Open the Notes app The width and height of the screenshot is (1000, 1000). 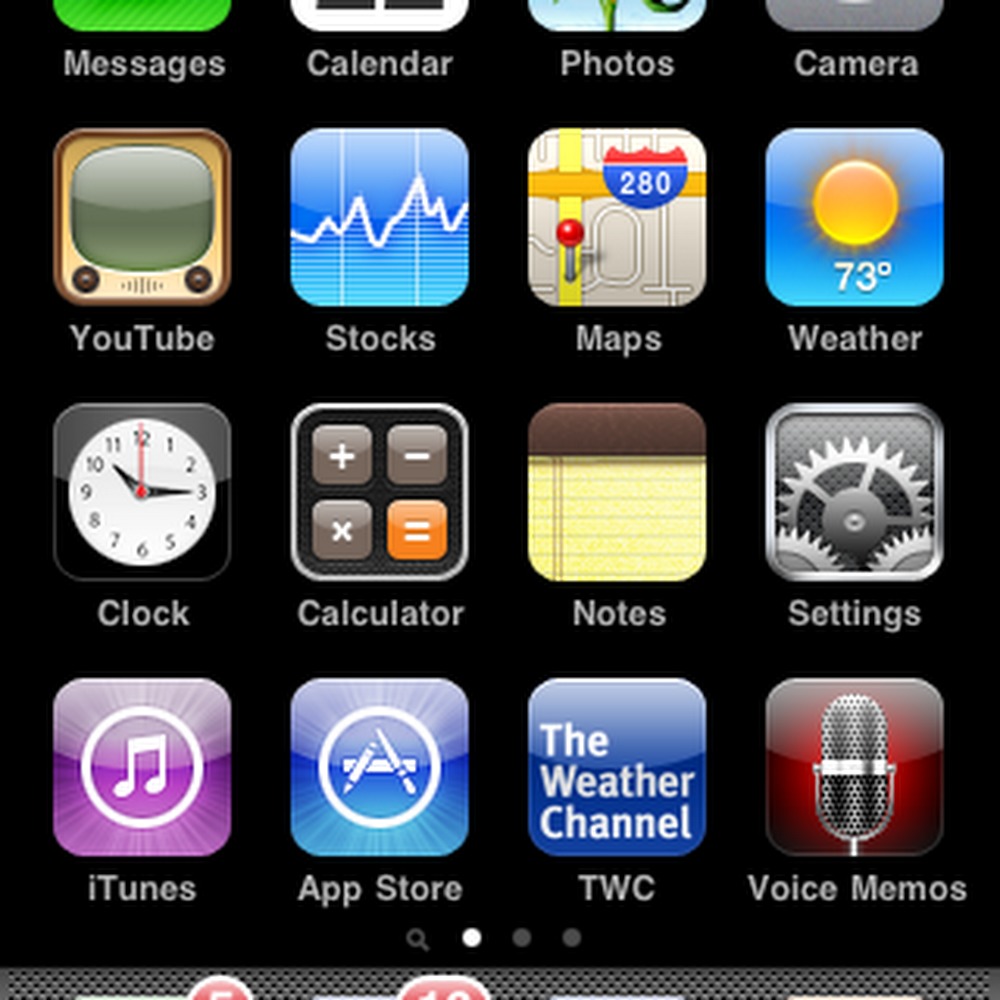pos(617,492)
